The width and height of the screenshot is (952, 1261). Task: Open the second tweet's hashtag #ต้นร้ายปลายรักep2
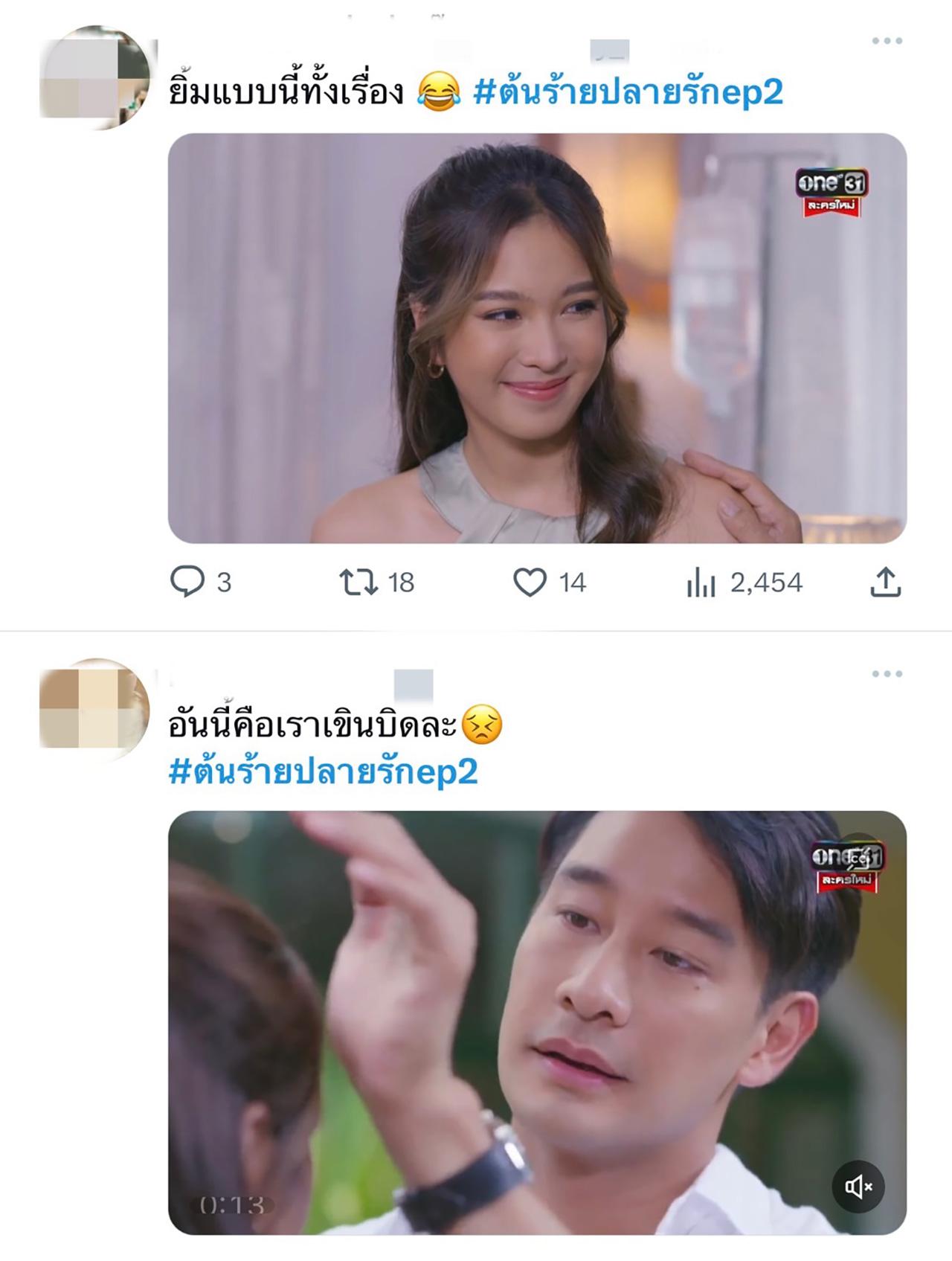click(323, 772)
